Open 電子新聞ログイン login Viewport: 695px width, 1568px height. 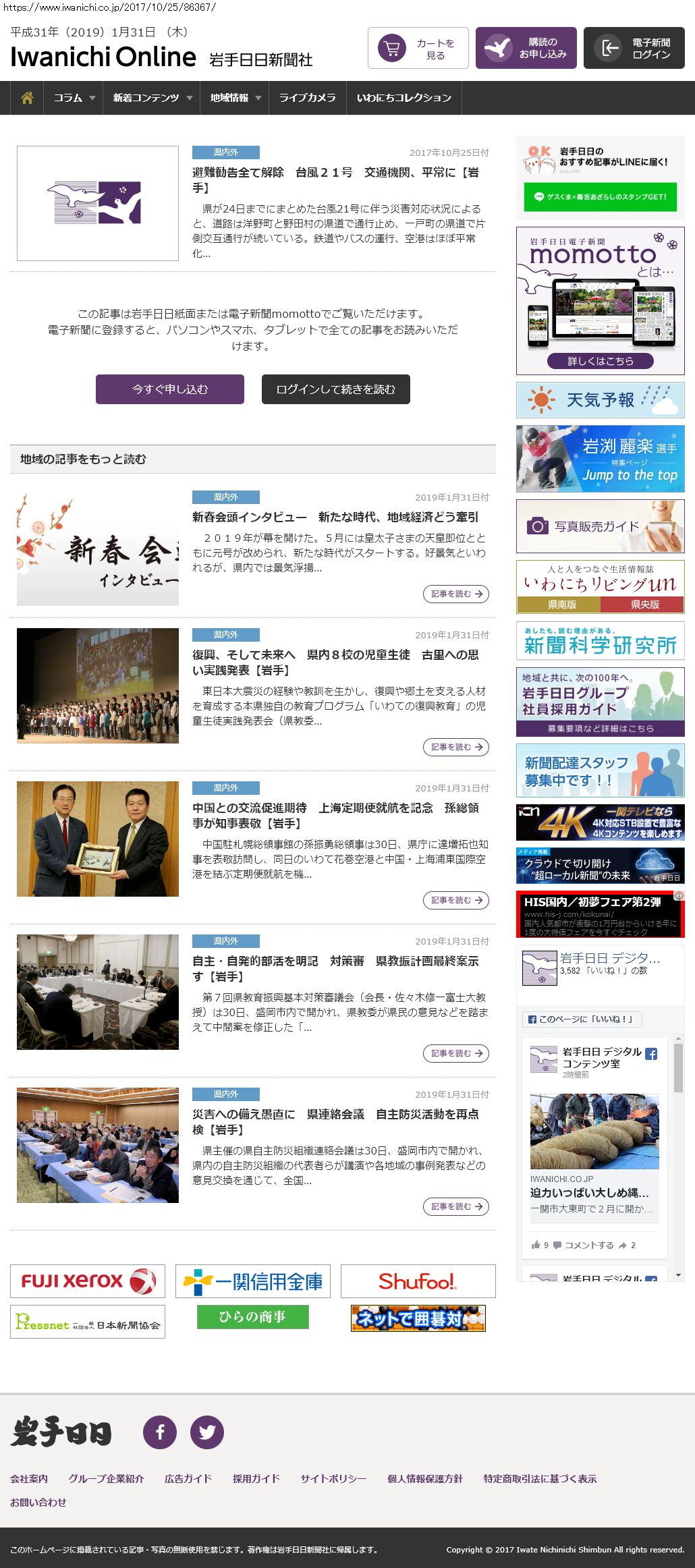tap(634, 48)
